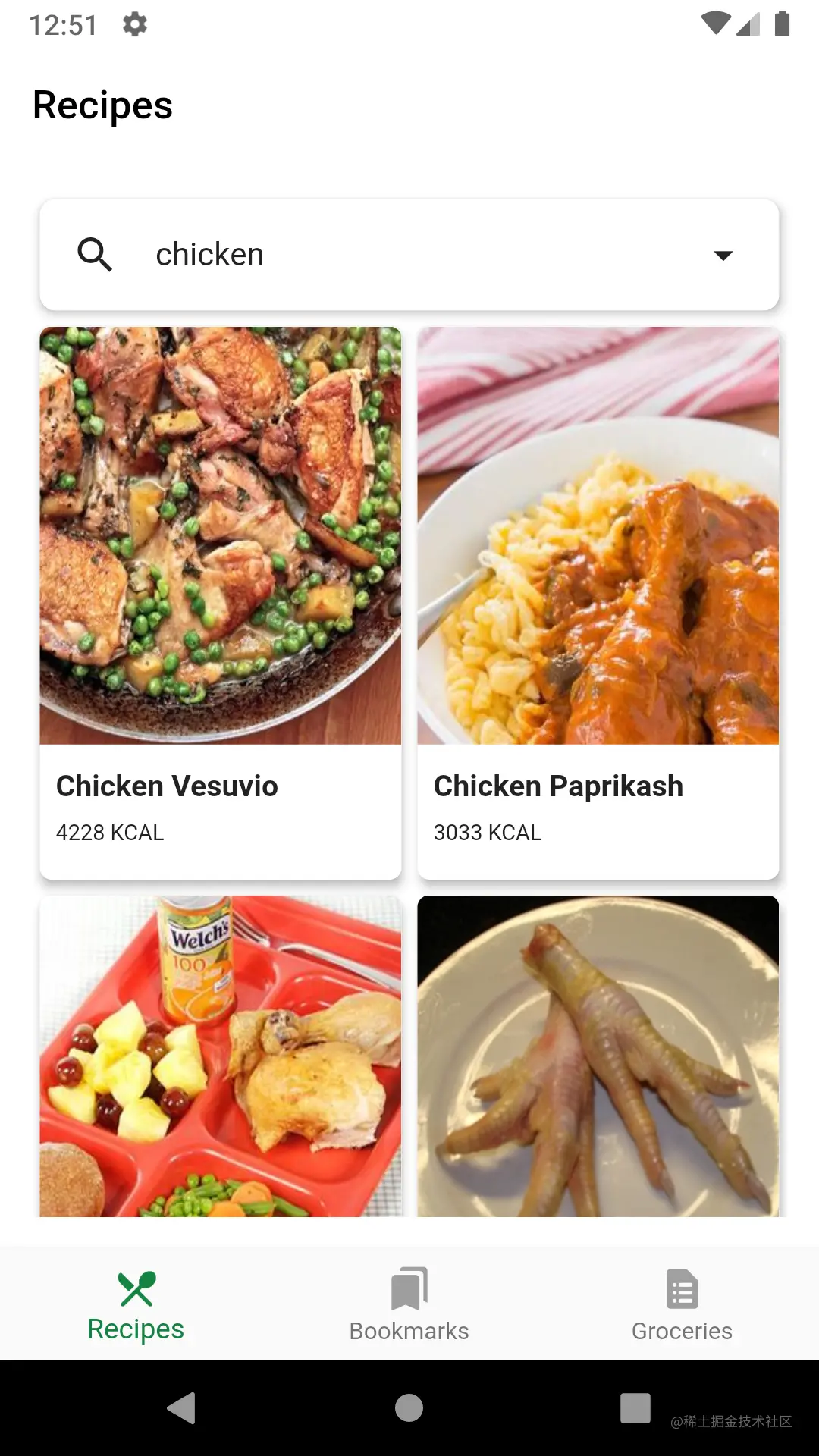The image size is (819, 1456).
Task: Open the chicken feet recipe card
Action: [x=598, y=1056]
